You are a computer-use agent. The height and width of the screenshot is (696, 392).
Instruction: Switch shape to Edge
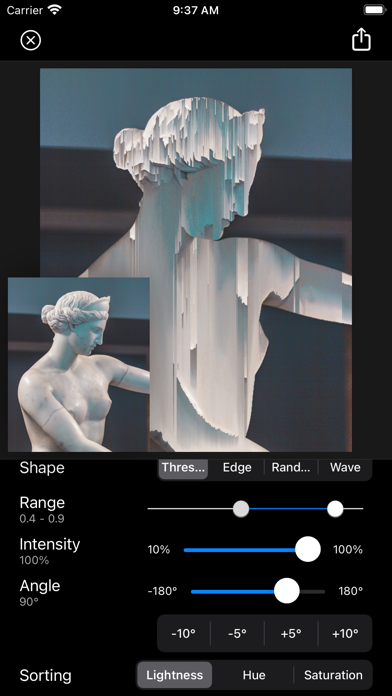237,467
